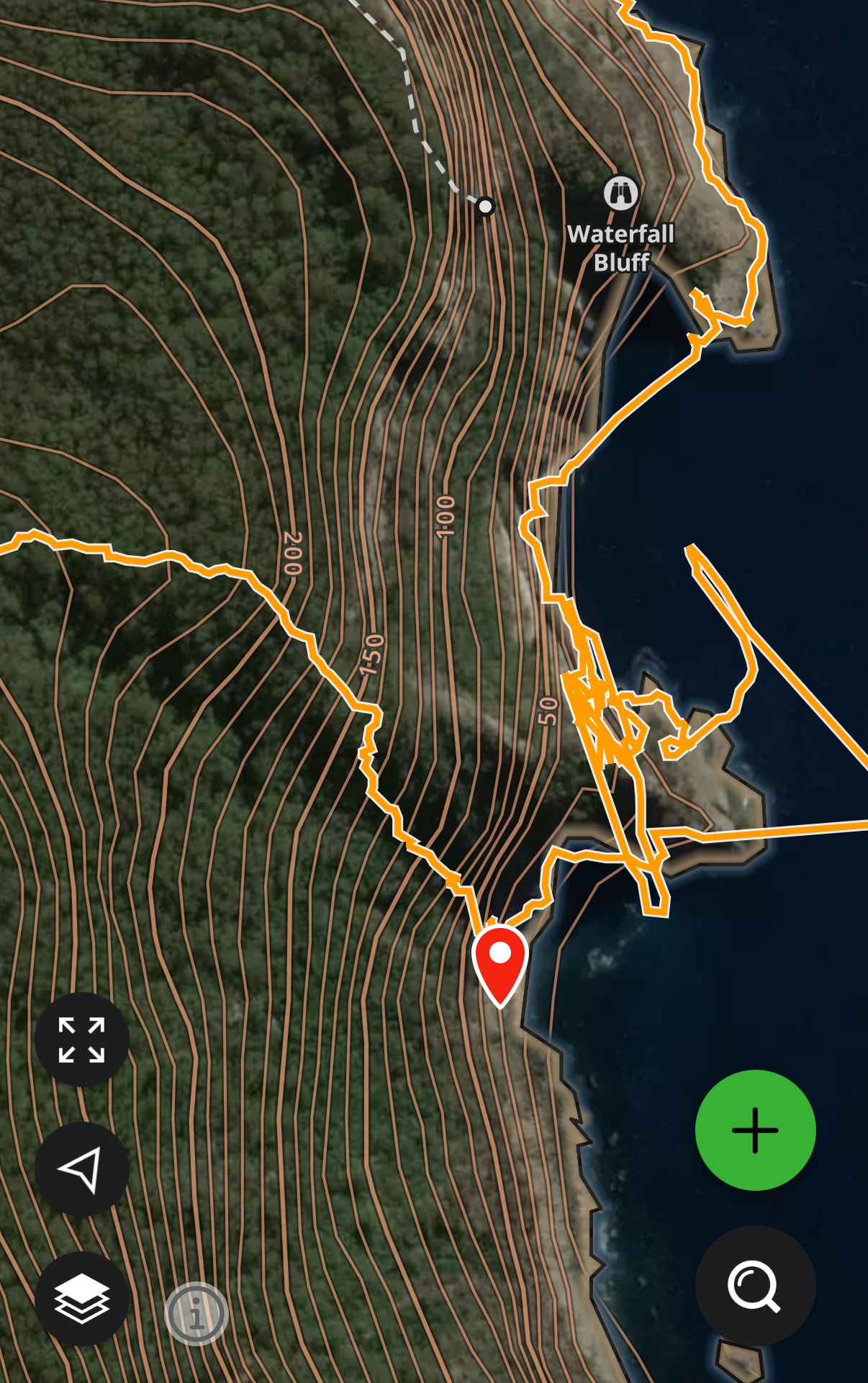The width and height of the screenshot is (868, 1383).
Task: Tap the green plus button
Action: 755,1130
